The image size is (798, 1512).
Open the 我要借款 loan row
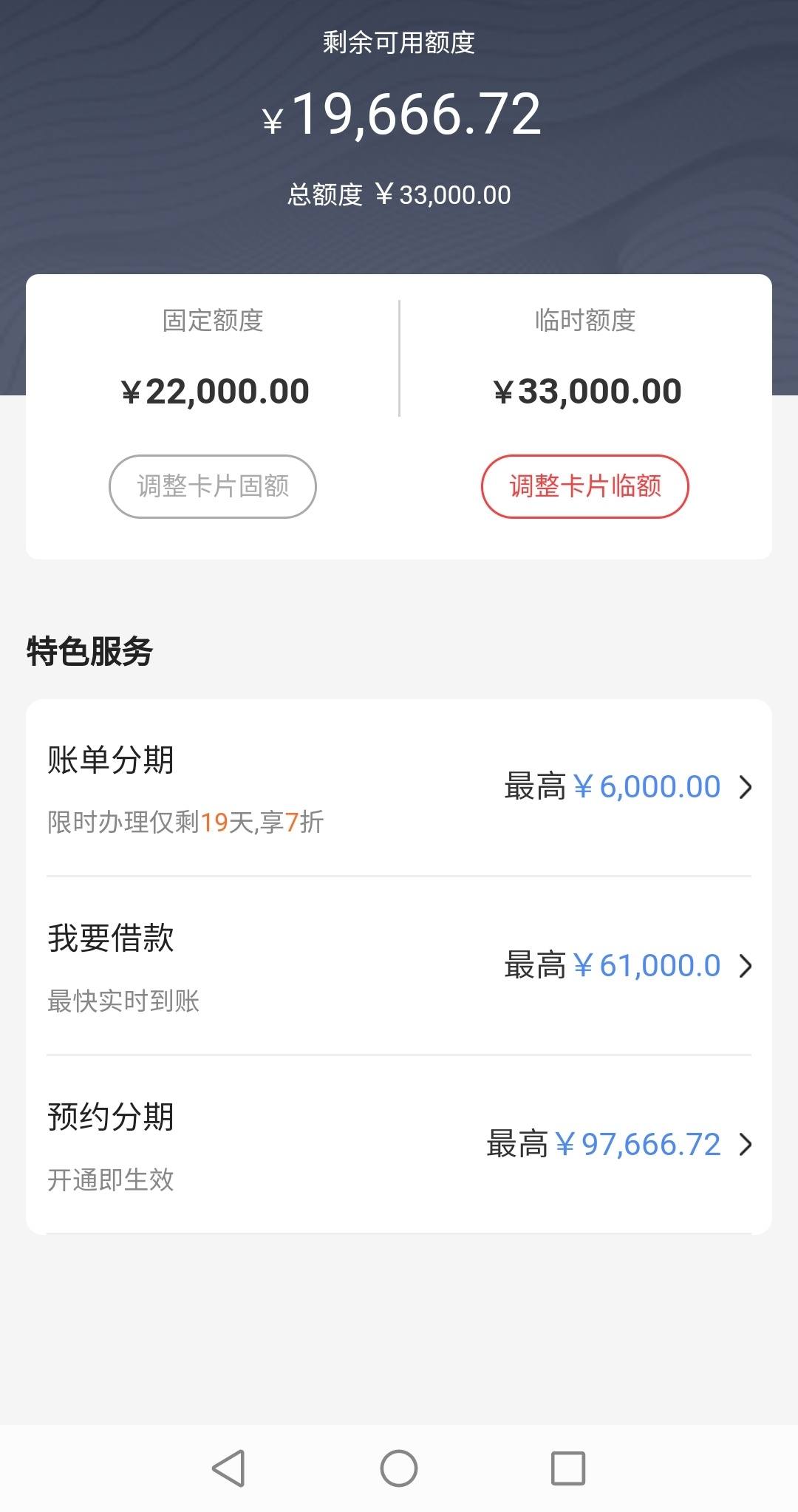[399, 966]
